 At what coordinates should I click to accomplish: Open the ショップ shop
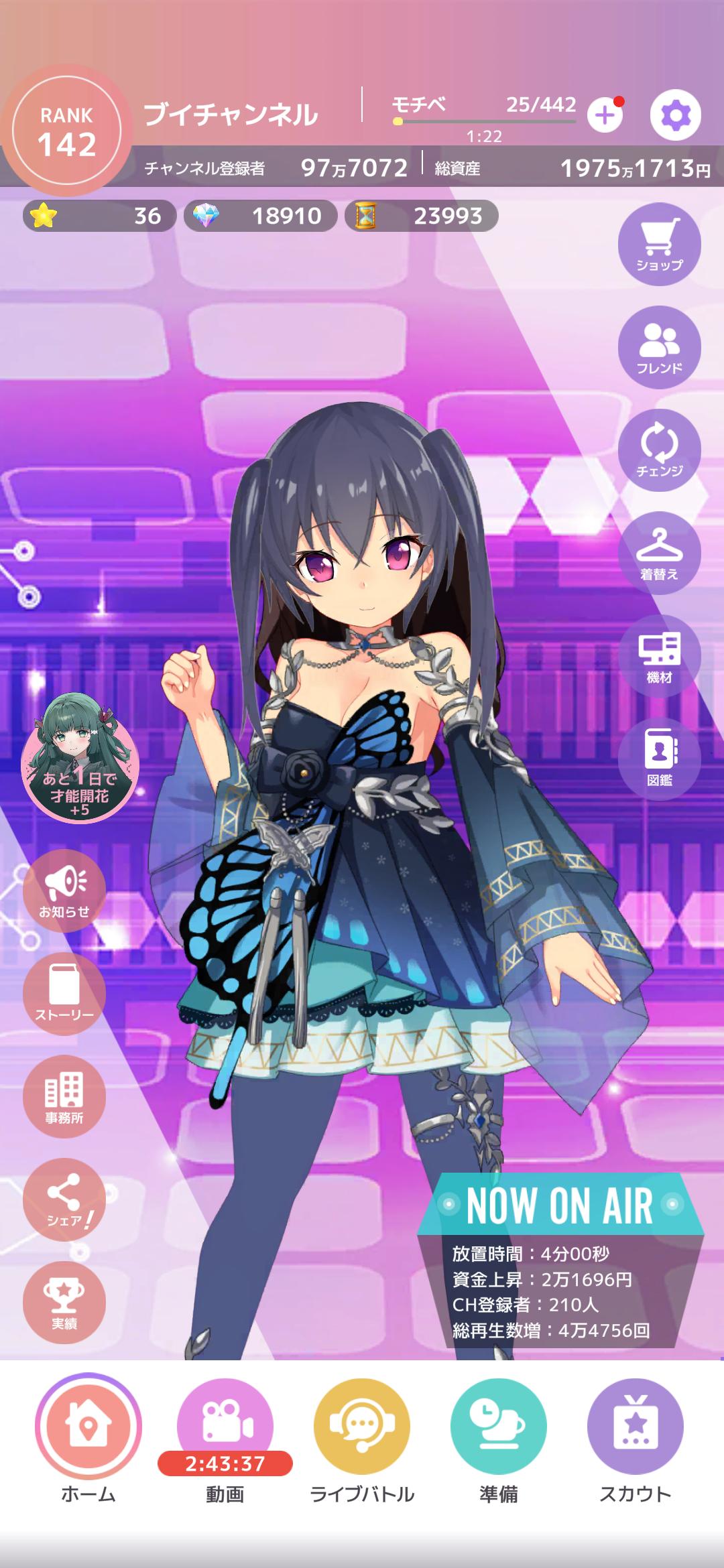tap(659, 244)
